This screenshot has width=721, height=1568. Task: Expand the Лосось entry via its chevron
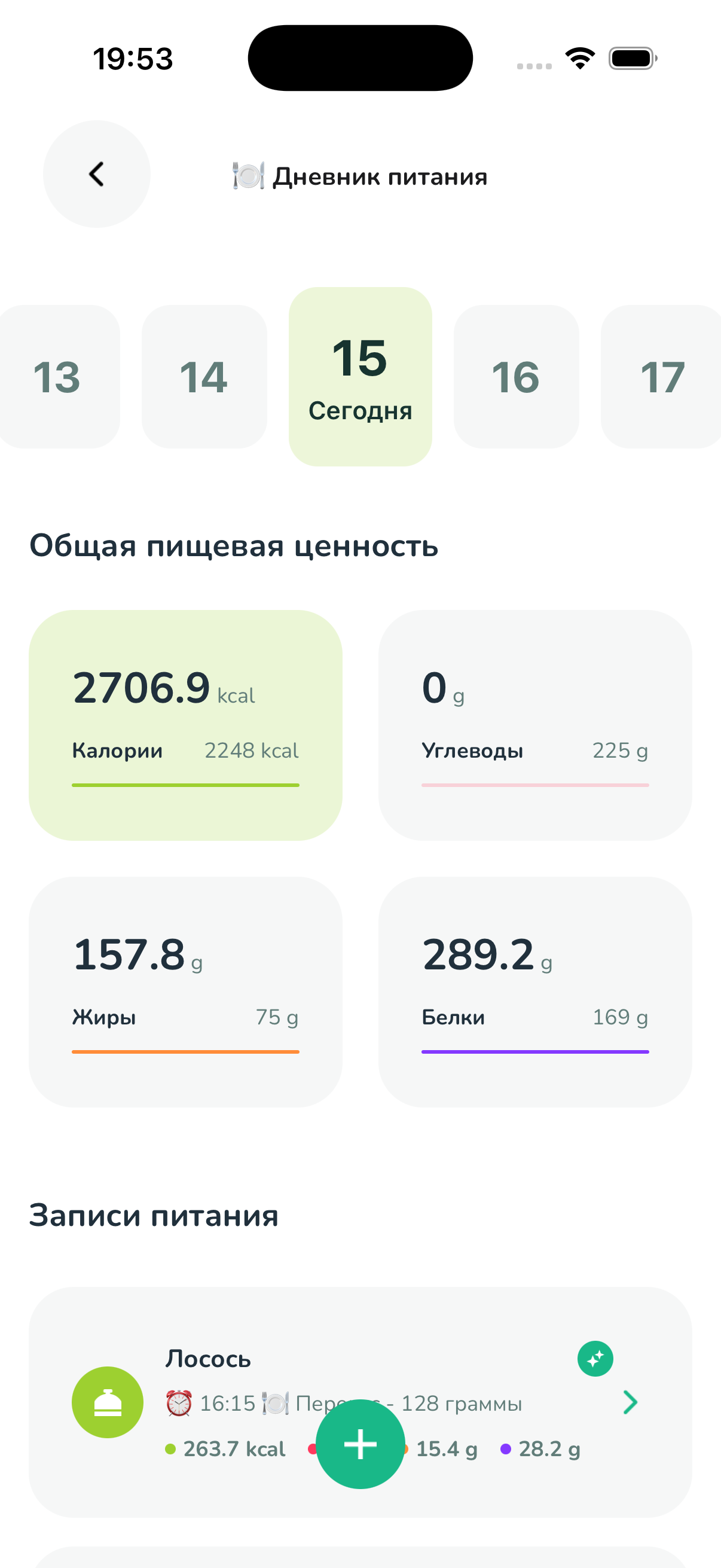(631, 1402)
